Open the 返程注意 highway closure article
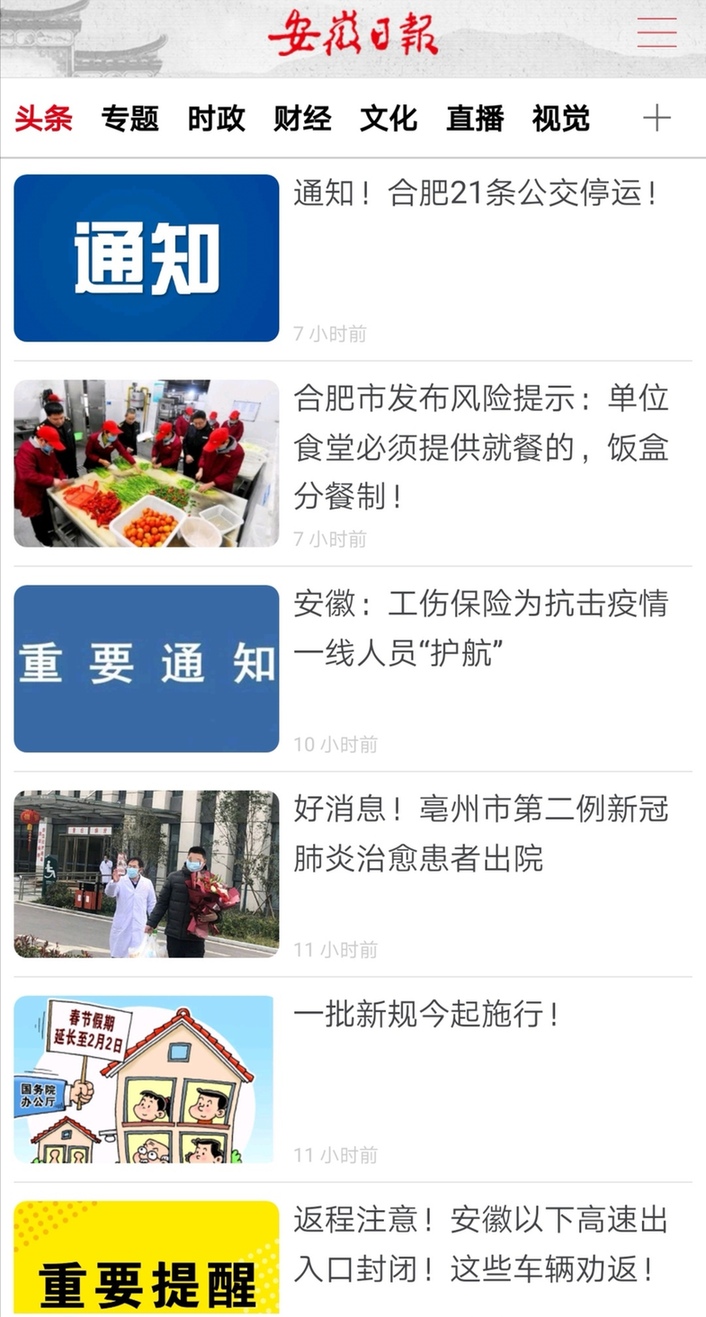The width and height of the screenshot is (706, 1317). click(481, 1244)
